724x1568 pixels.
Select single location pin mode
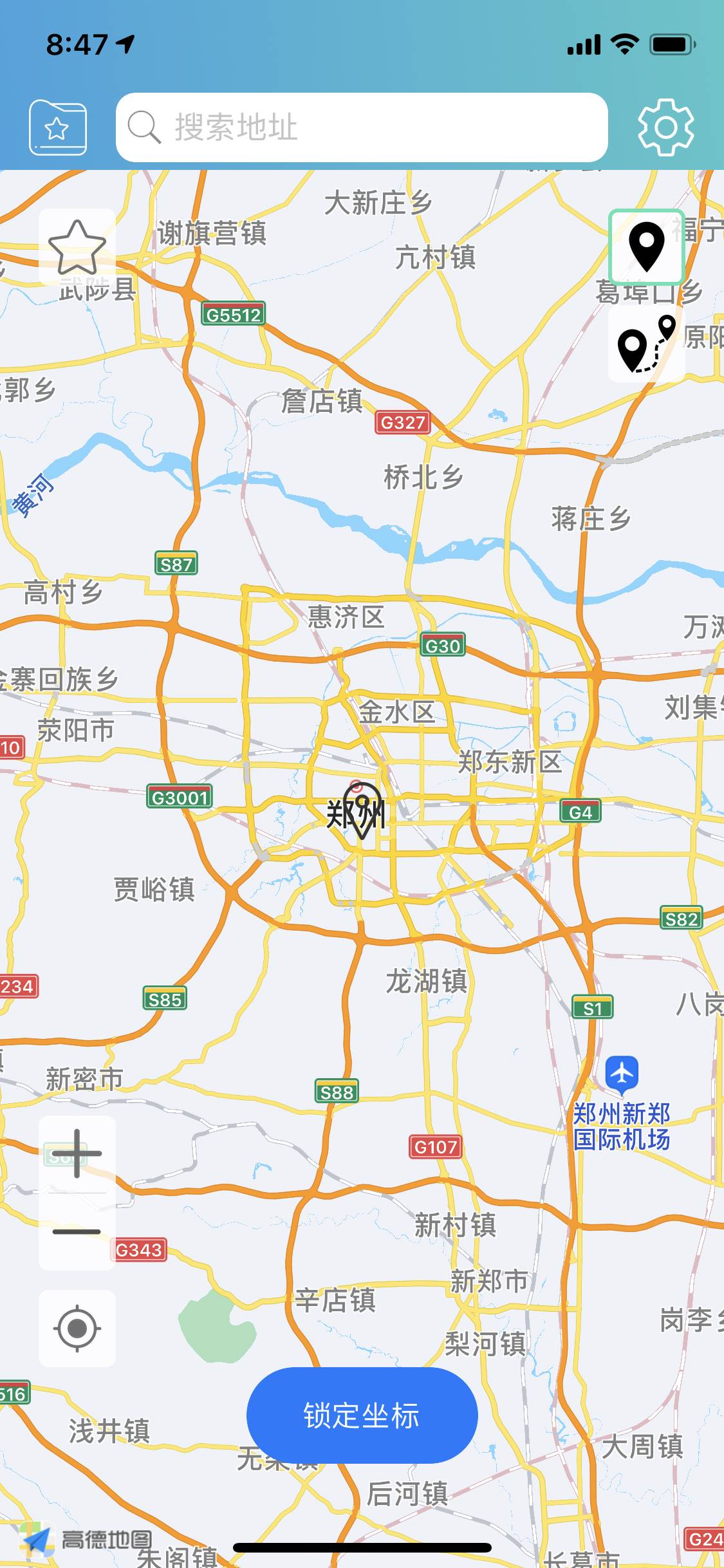tap(646, 247)
